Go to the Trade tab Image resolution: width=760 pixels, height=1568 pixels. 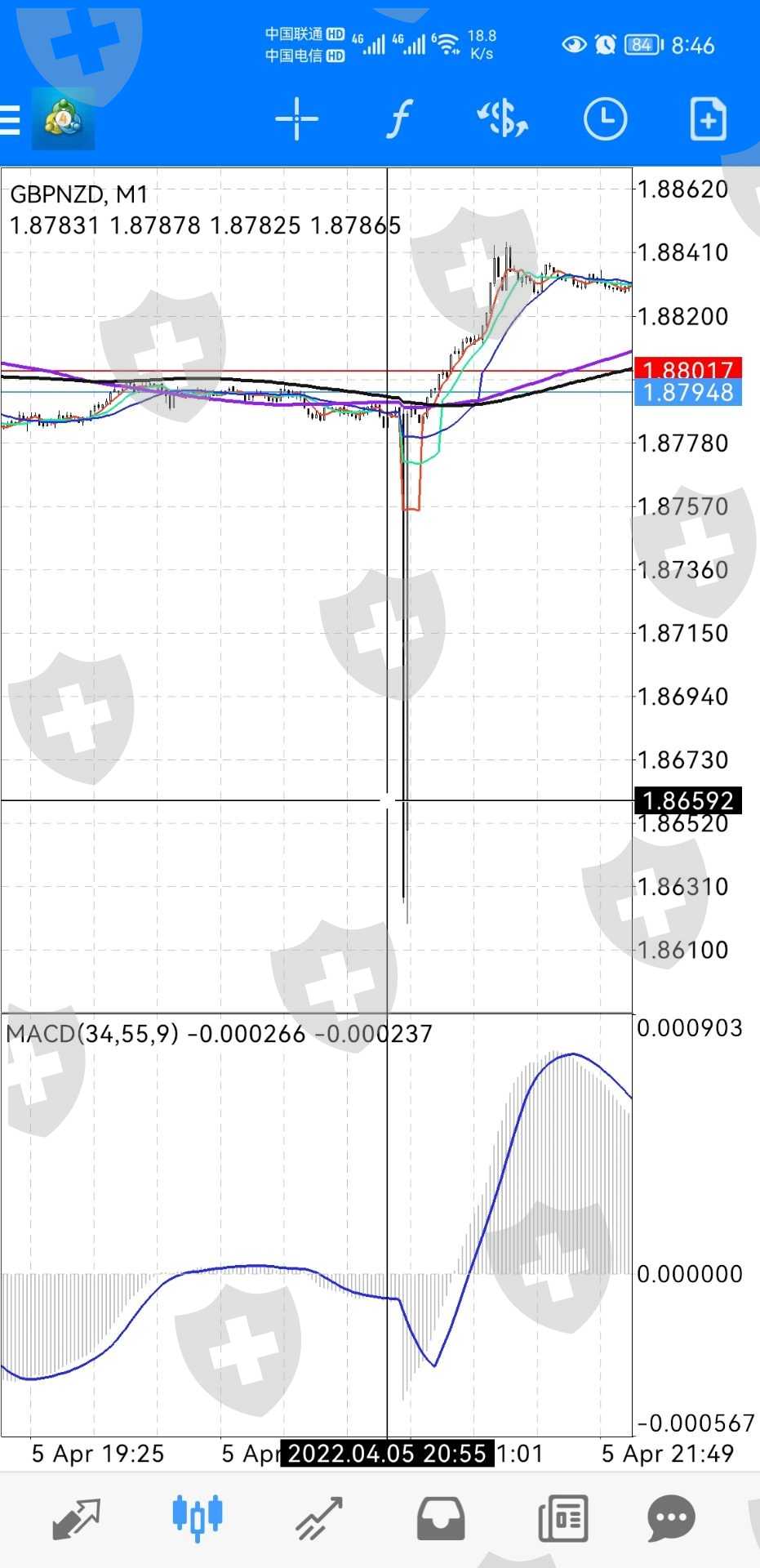319,1520
